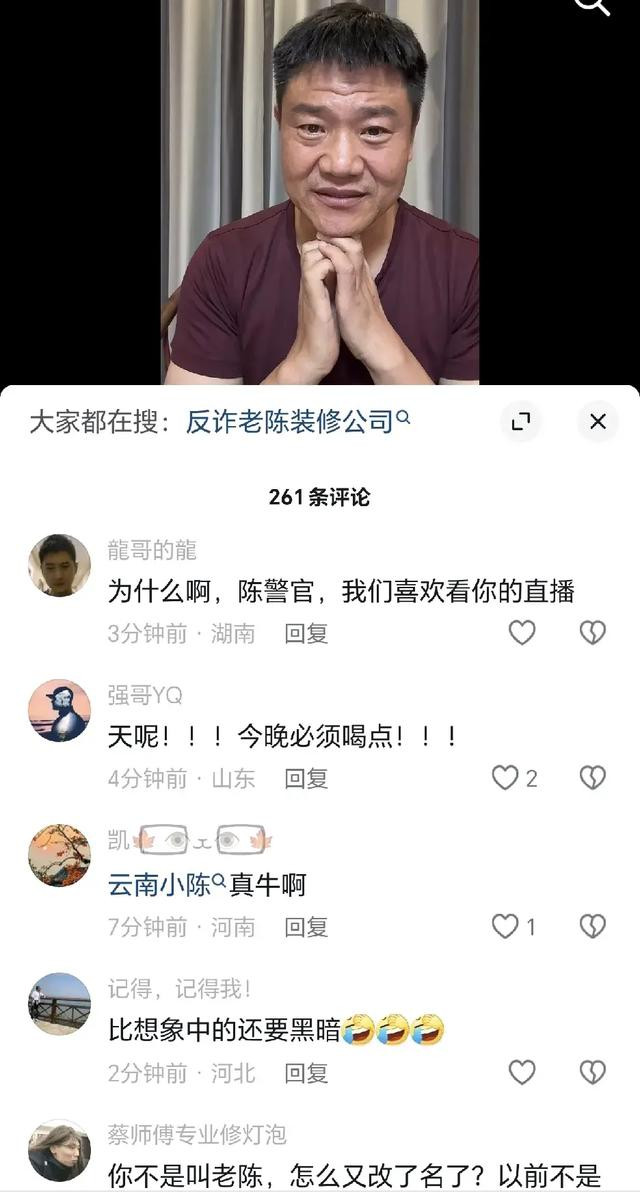
Task: Like the comment by 记得，记得我！
Action: 522,1073
